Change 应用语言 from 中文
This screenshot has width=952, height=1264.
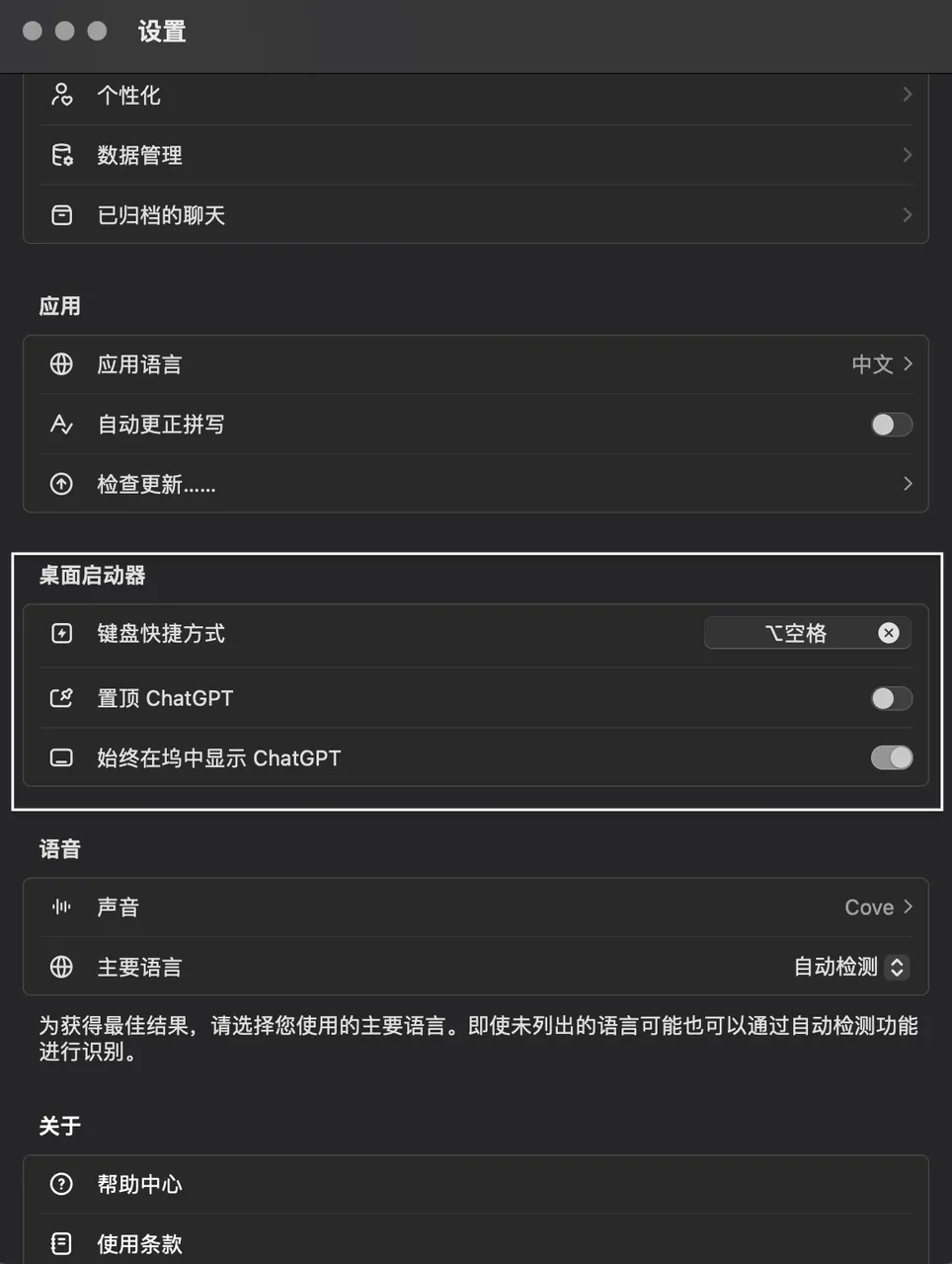tap(881, 364)
